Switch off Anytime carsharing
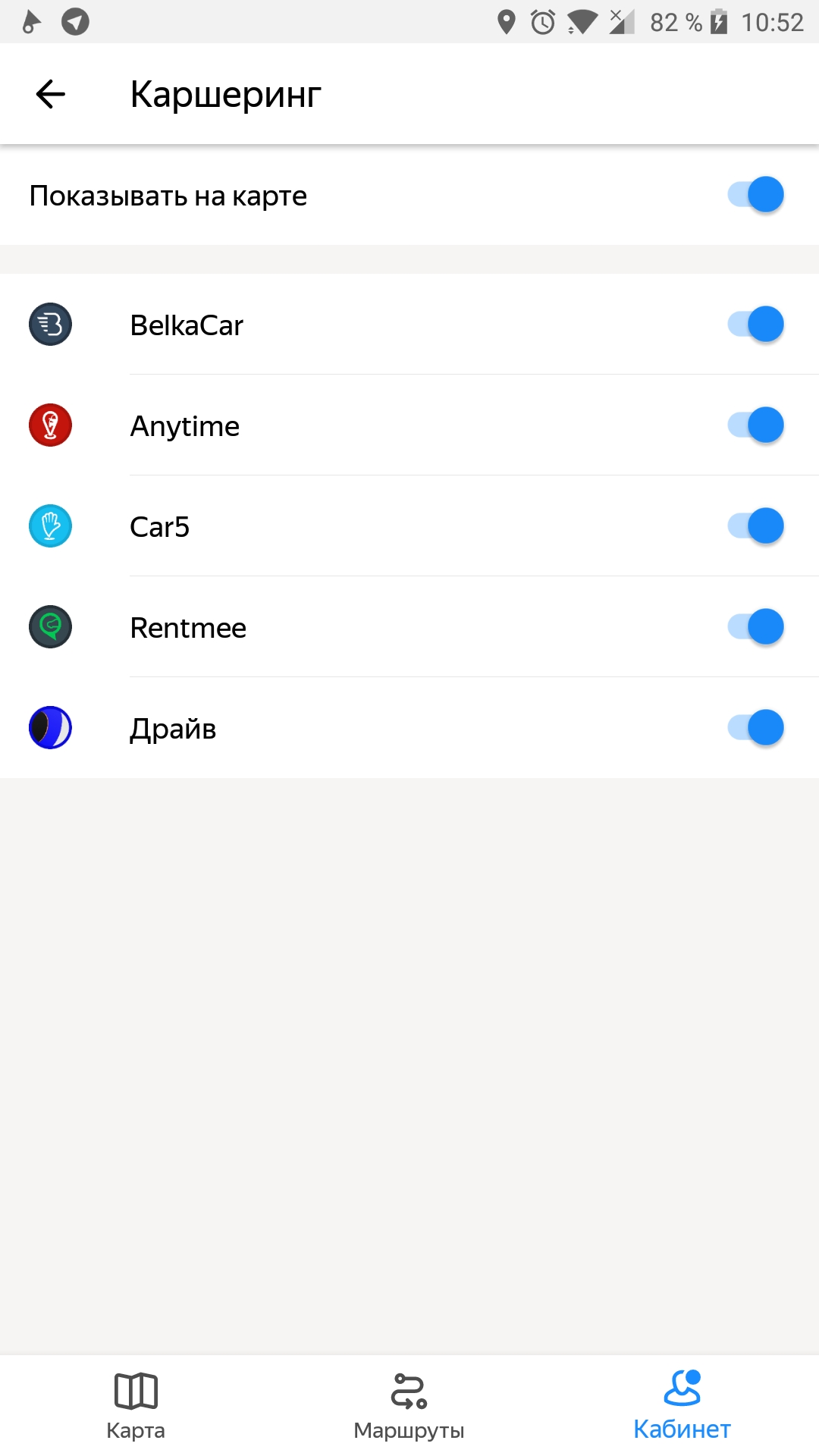The width and height of the screenshot is (819, 1456). pyautogui.click(x=755, y=425)
